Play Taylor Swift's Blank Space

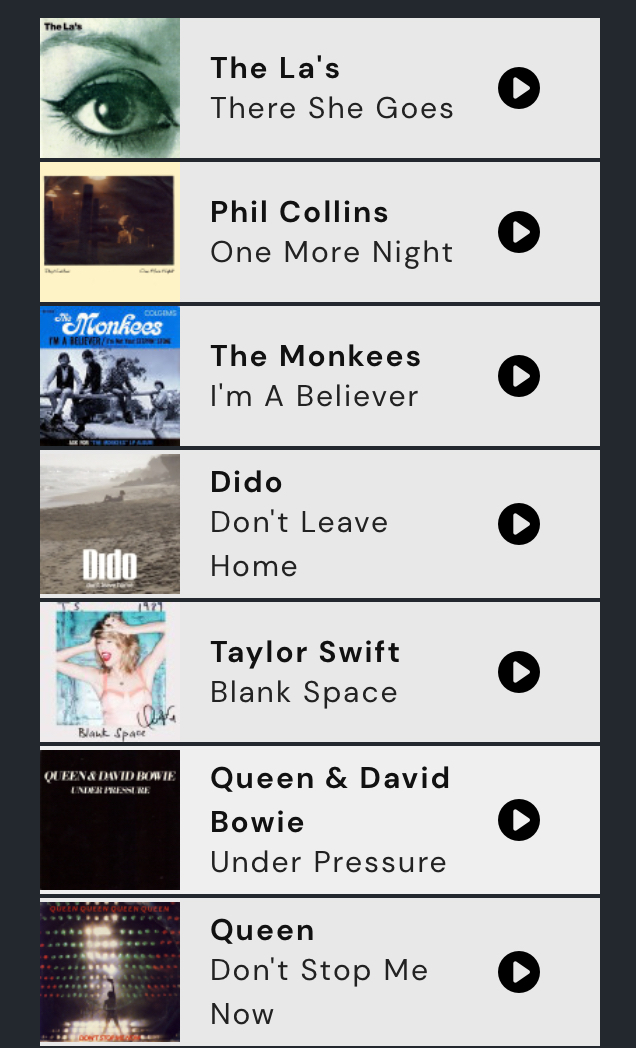point(518,672)
